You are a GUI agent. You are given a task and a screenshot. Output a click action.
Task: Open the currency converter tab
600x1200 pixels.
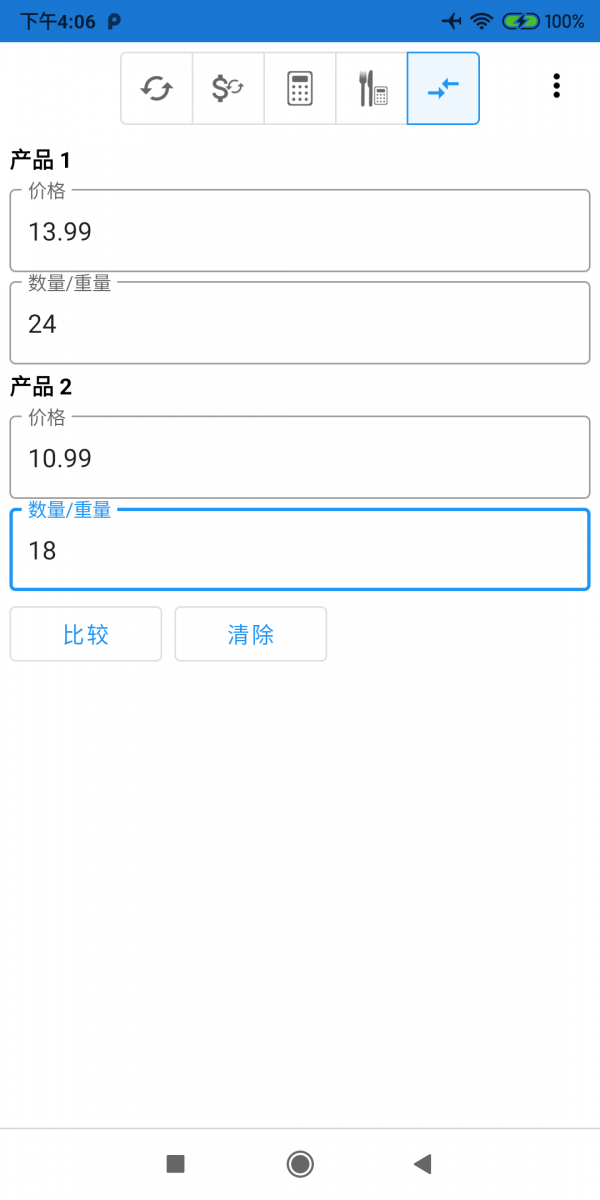click(228, 88)
